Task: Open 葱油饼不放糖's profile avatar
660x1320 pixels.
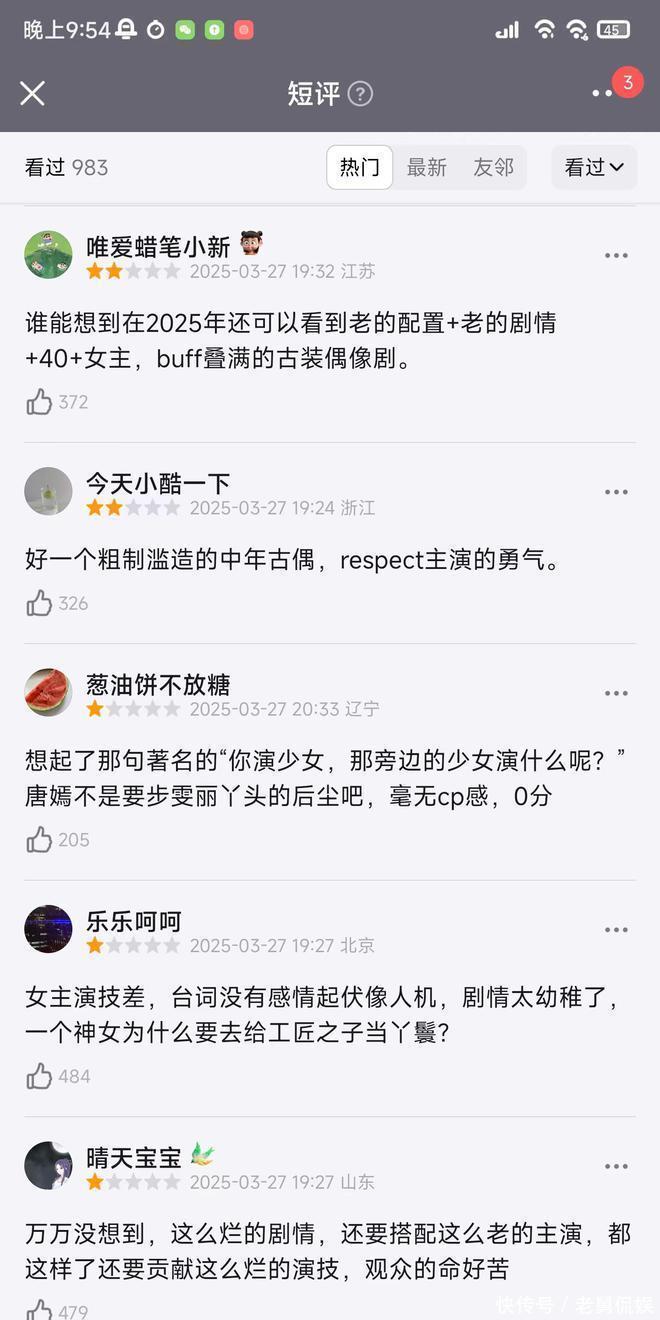Action: 48,693
